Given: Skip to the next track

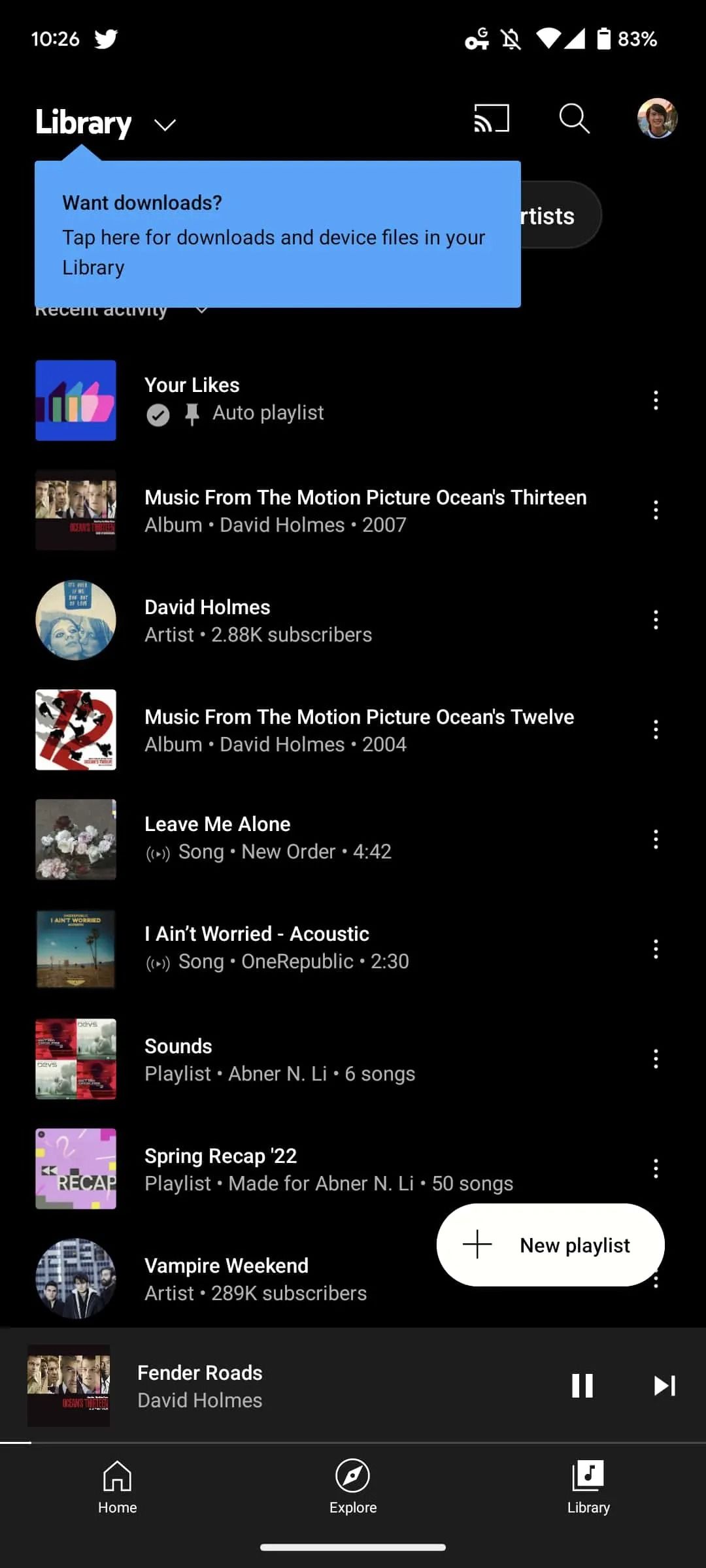Looking at the screenshot, I should pyautogui.click(x=664, y=1386).
